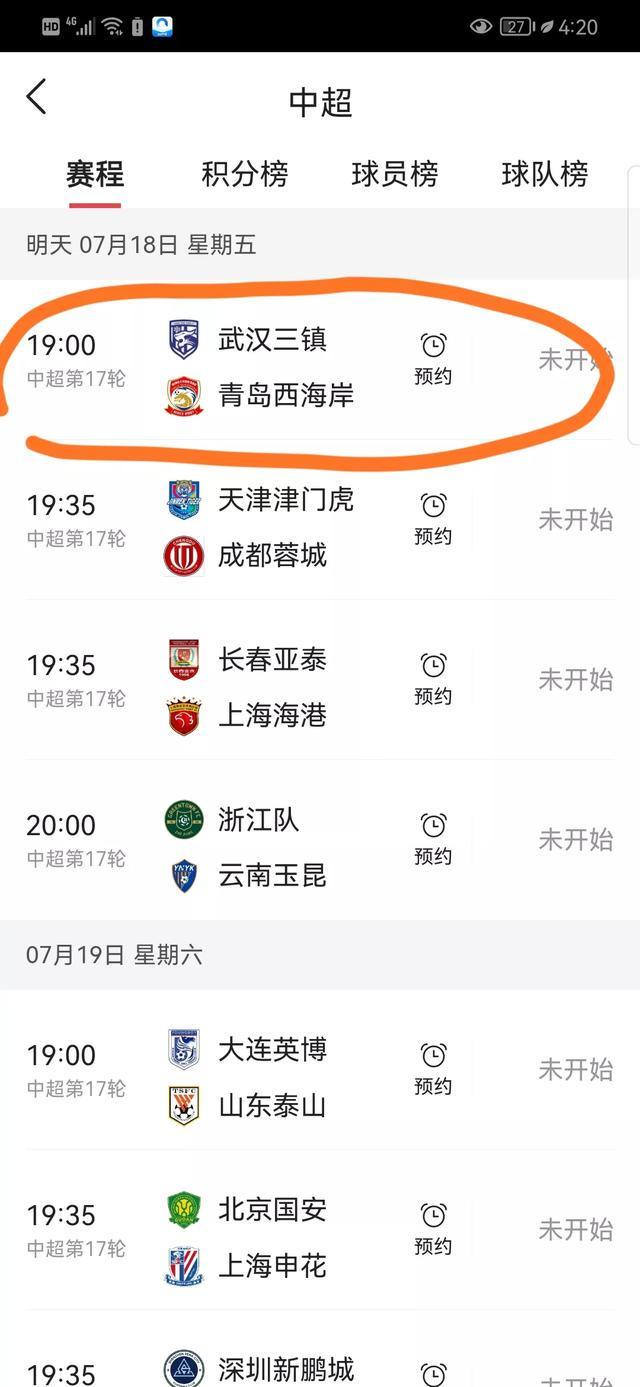640x1387 pixels.
Task: Select the 球队榜 tab
Action: tap(545, 174)
